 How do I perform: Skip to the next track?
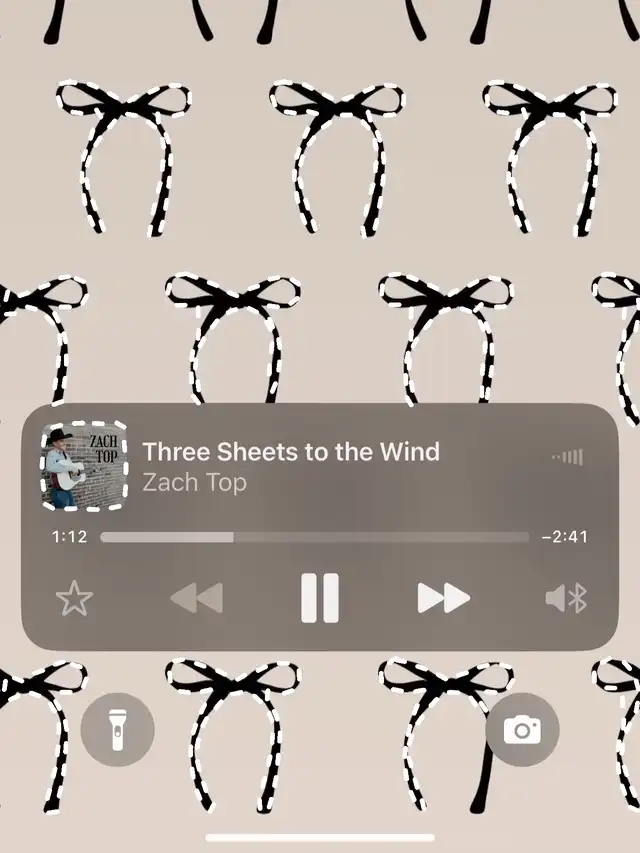click(443, 598)
